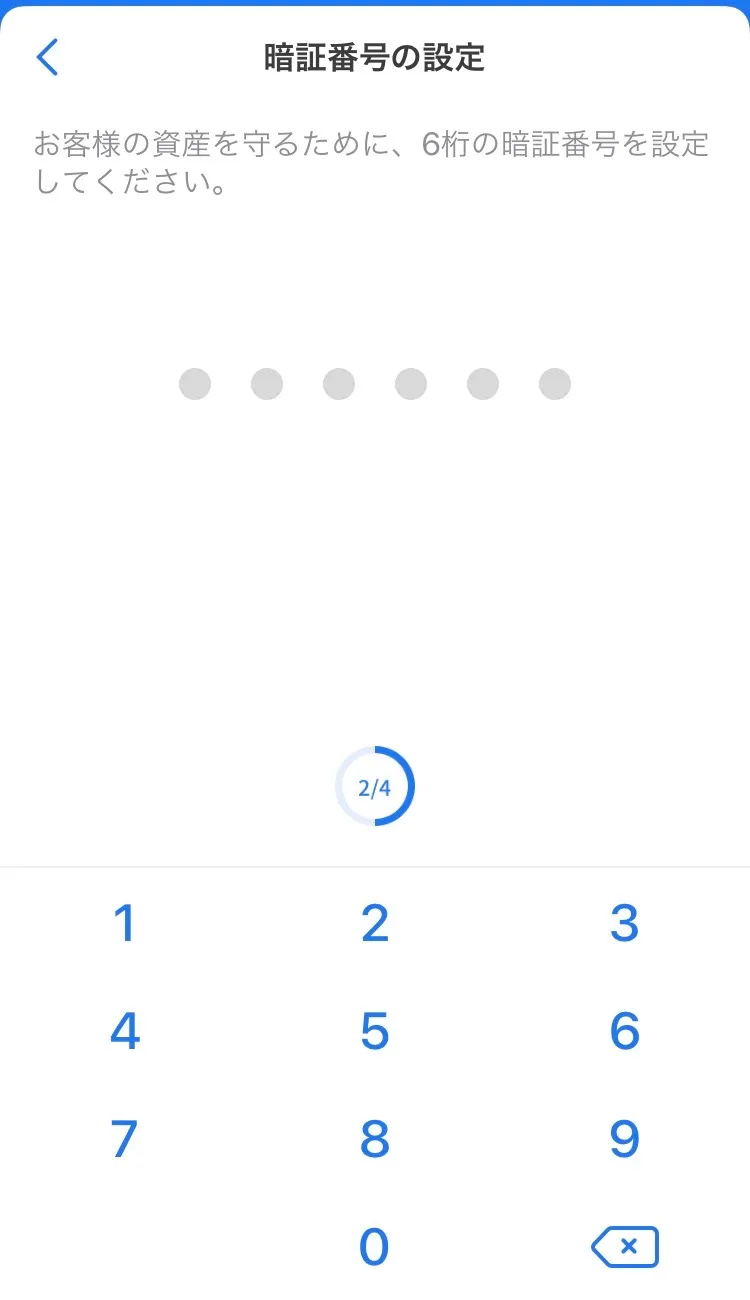750x1300 pixels.
Task: Select number 4 on the keypad
Action: (x=124, y=1031)
